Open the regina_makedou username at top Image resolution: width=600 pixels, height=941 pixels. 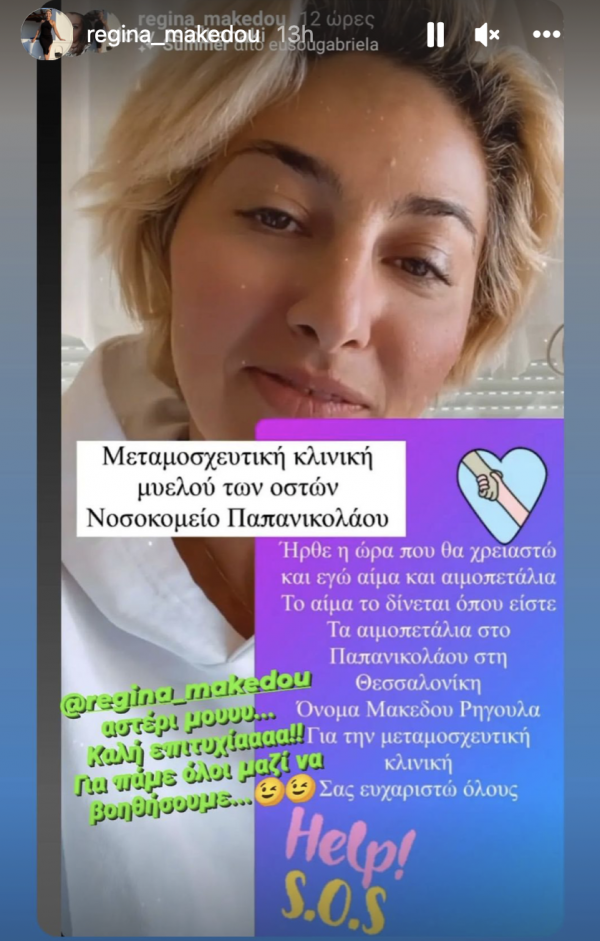click(173, 35)
